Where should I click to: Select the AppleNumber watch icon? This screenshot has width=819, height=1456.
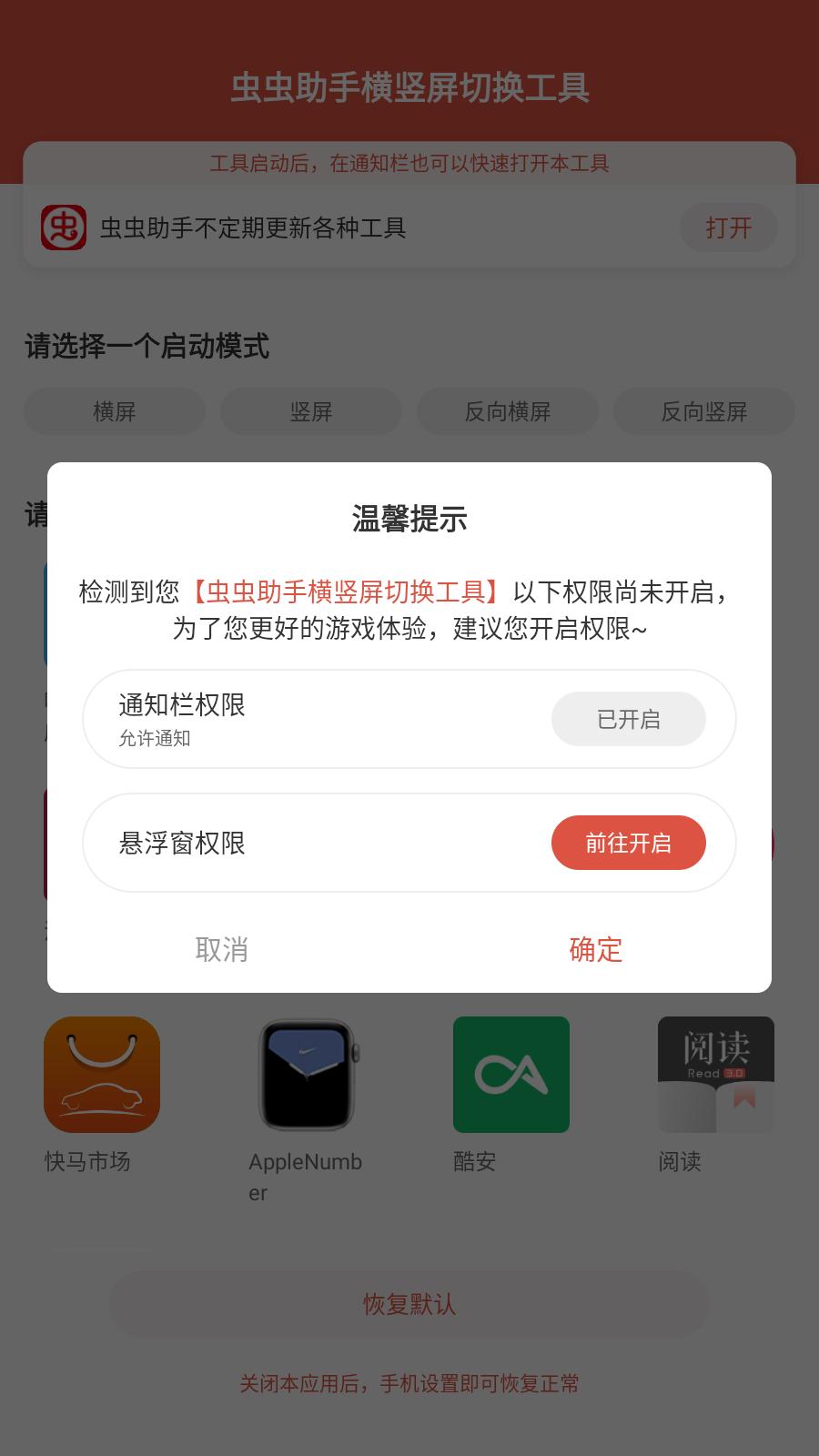pyautogui.click(x=307, y=1075)
